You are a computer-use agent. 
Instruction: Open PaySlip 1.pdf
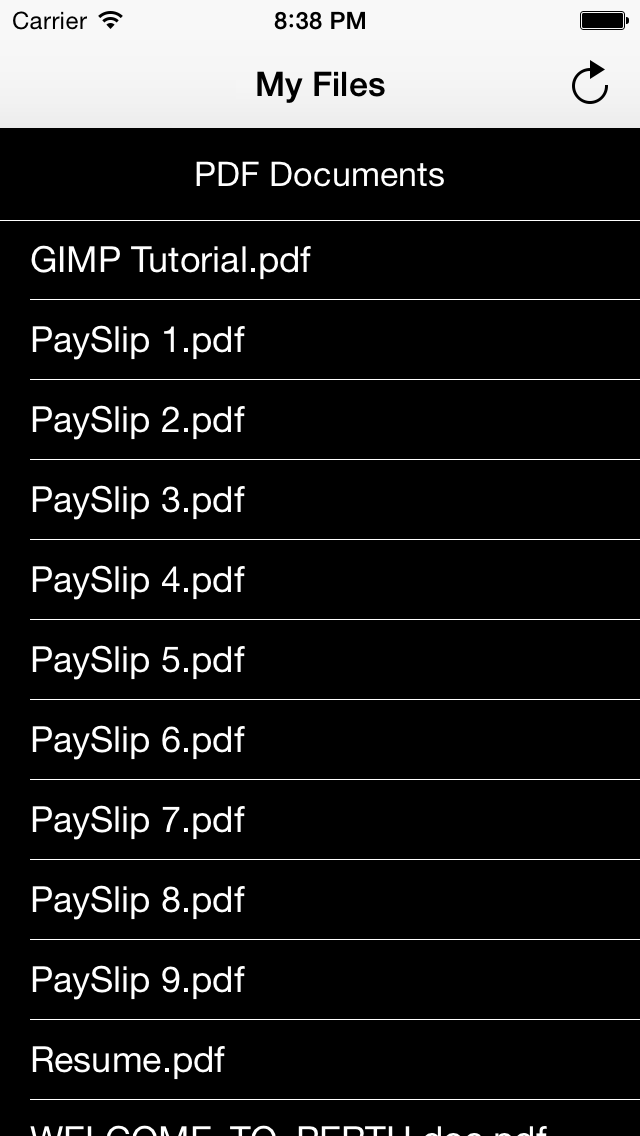pyautogui.click(x=320, y=340)
